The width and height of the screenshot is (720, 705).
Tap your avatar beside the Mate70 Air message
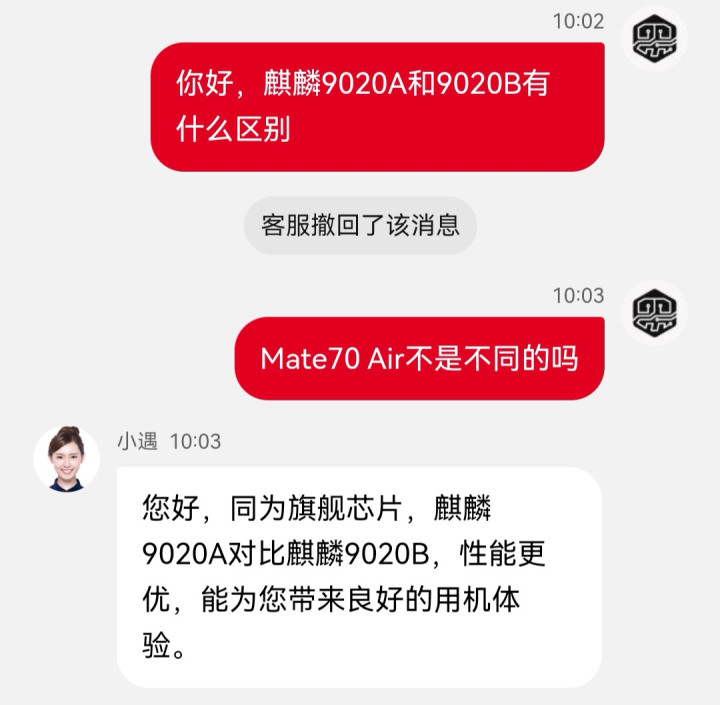pyautogui.click(x=654, y=312)
